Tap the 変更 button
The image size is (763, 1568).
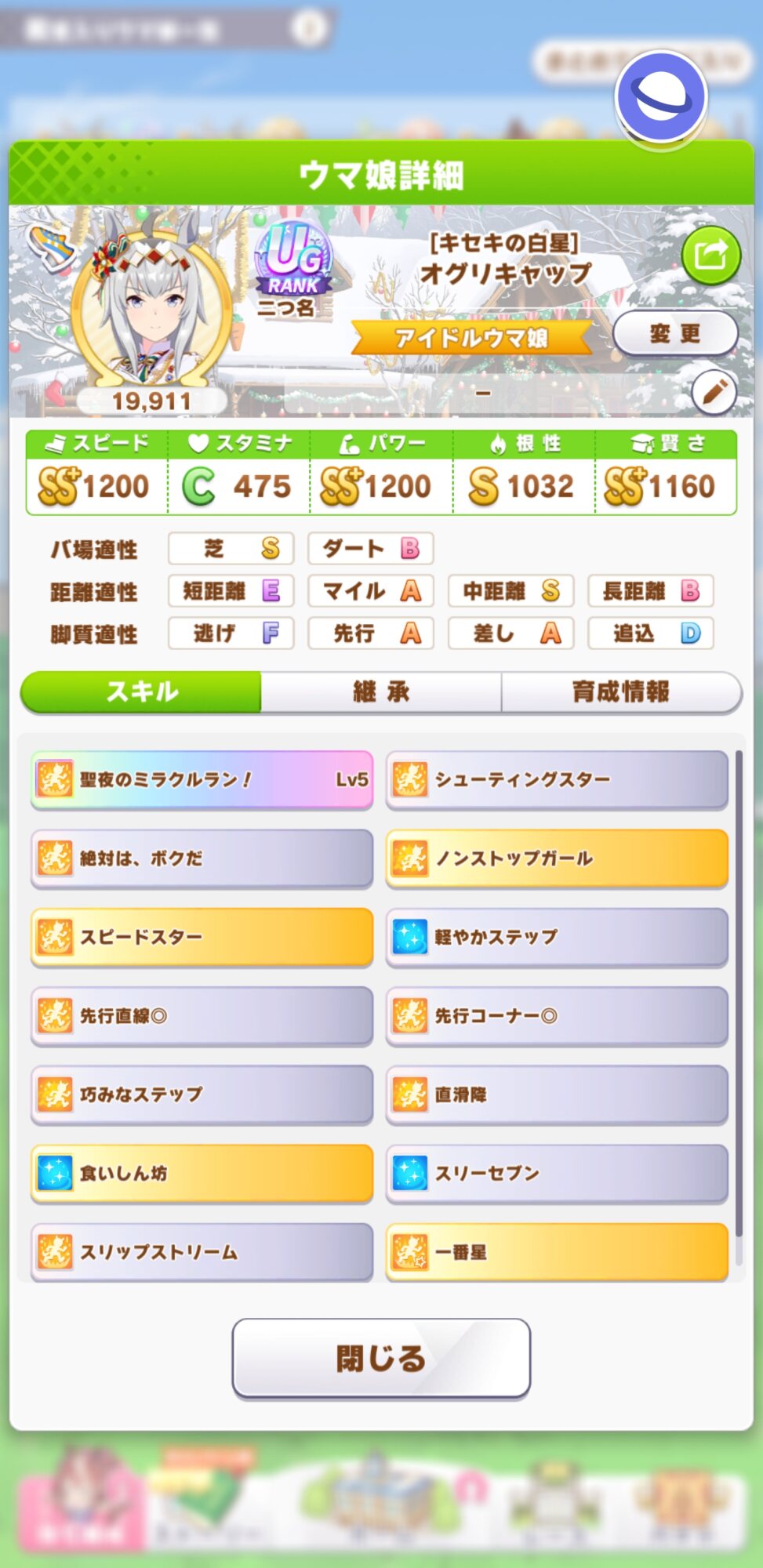click(674, 334)
